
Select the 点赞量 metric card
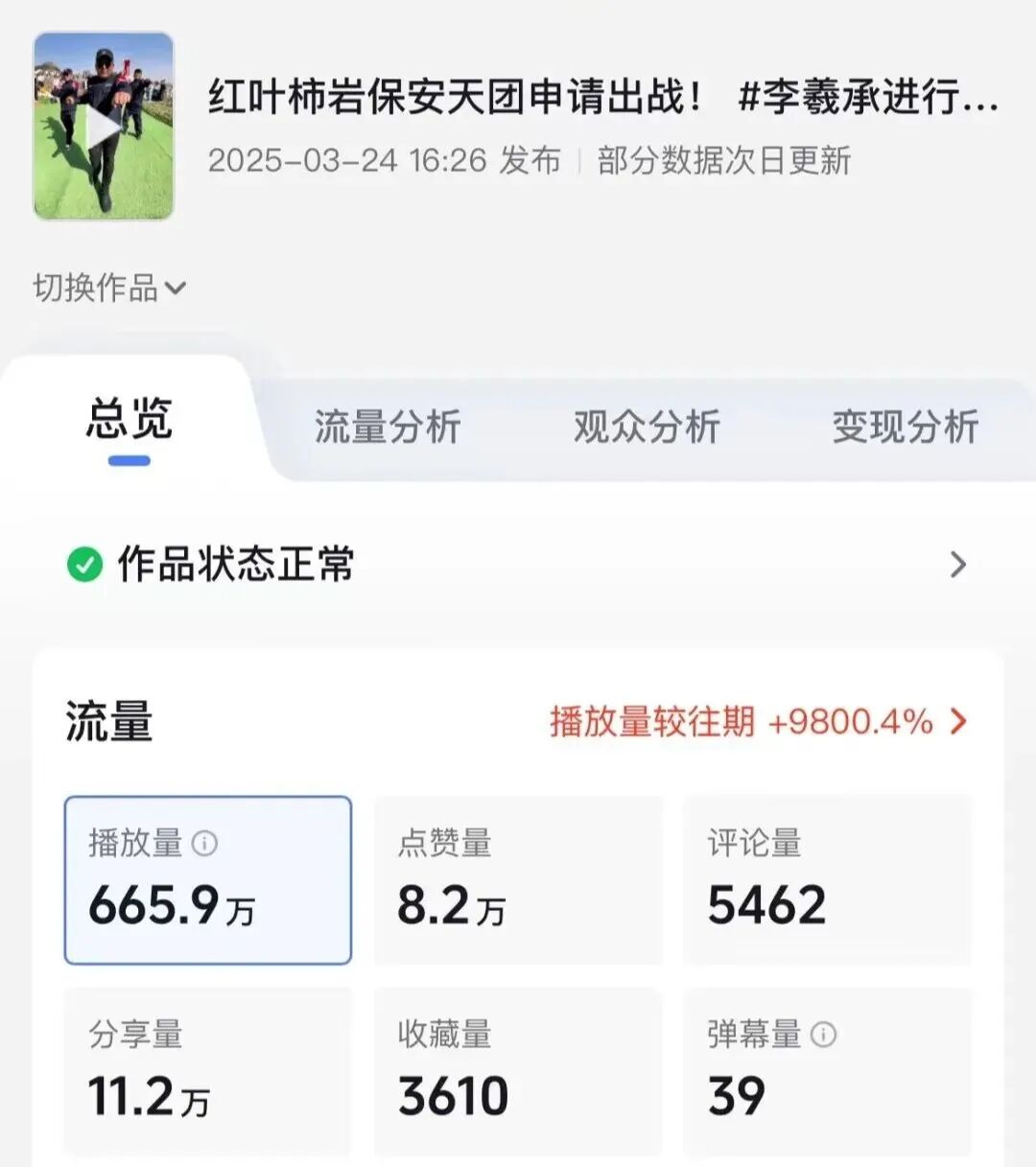(518, 880)
